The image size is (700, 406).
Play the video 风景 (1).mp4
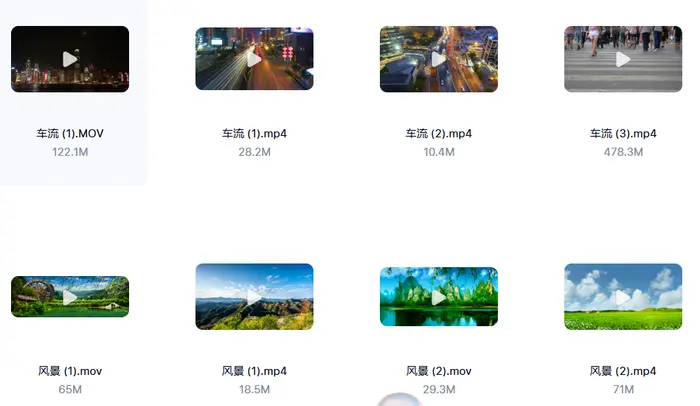pyautogui.click(x=254, y=297)
